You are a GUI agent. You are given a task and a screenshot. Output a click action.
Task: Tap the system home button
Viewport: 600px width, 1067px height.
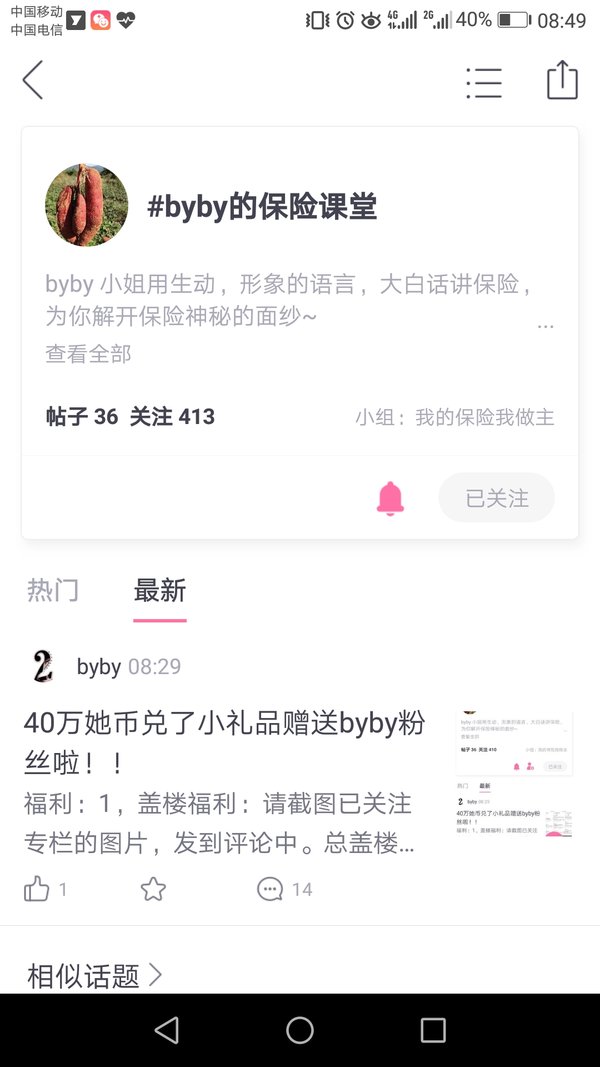coord(300,1030)
